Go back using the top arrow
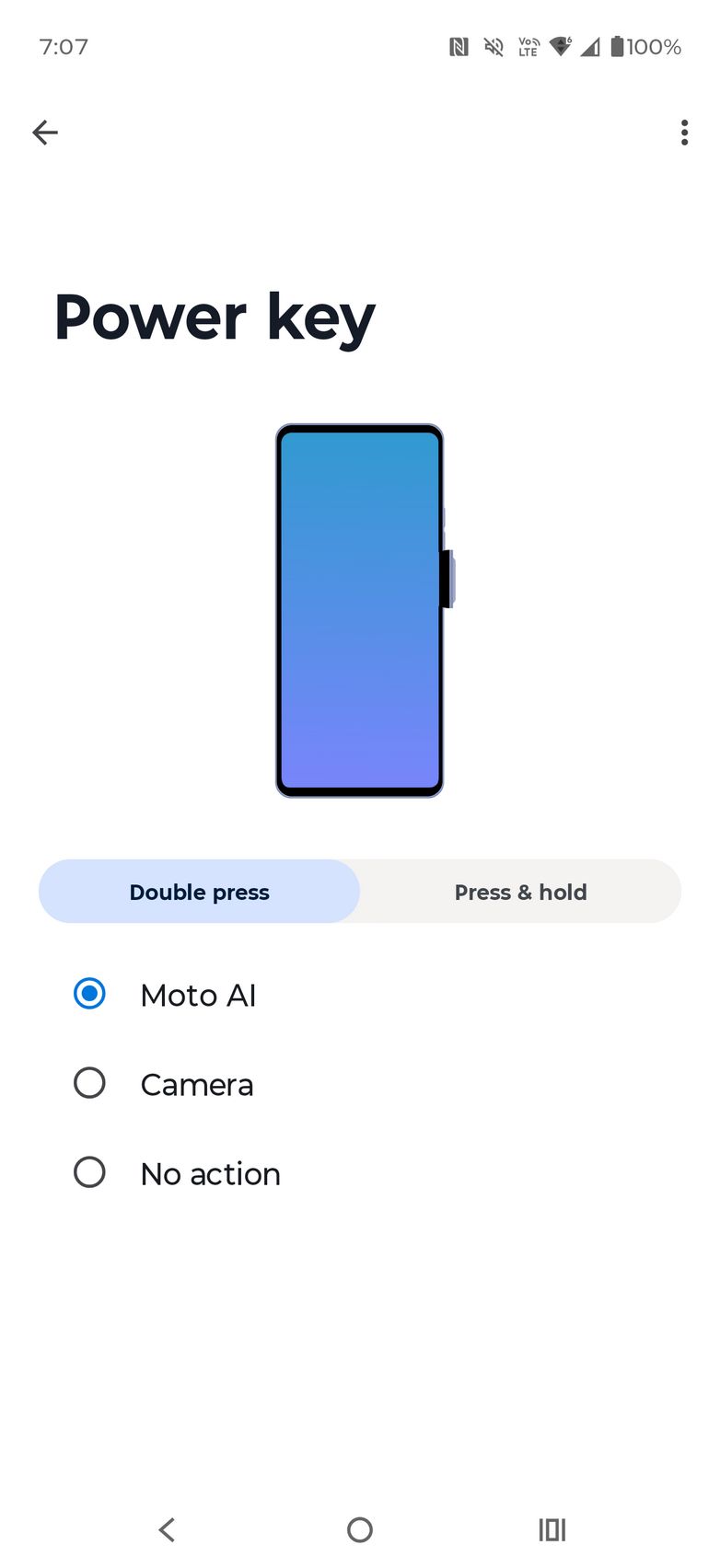This screenshot has height=1568, width=720. click(45, 133)
